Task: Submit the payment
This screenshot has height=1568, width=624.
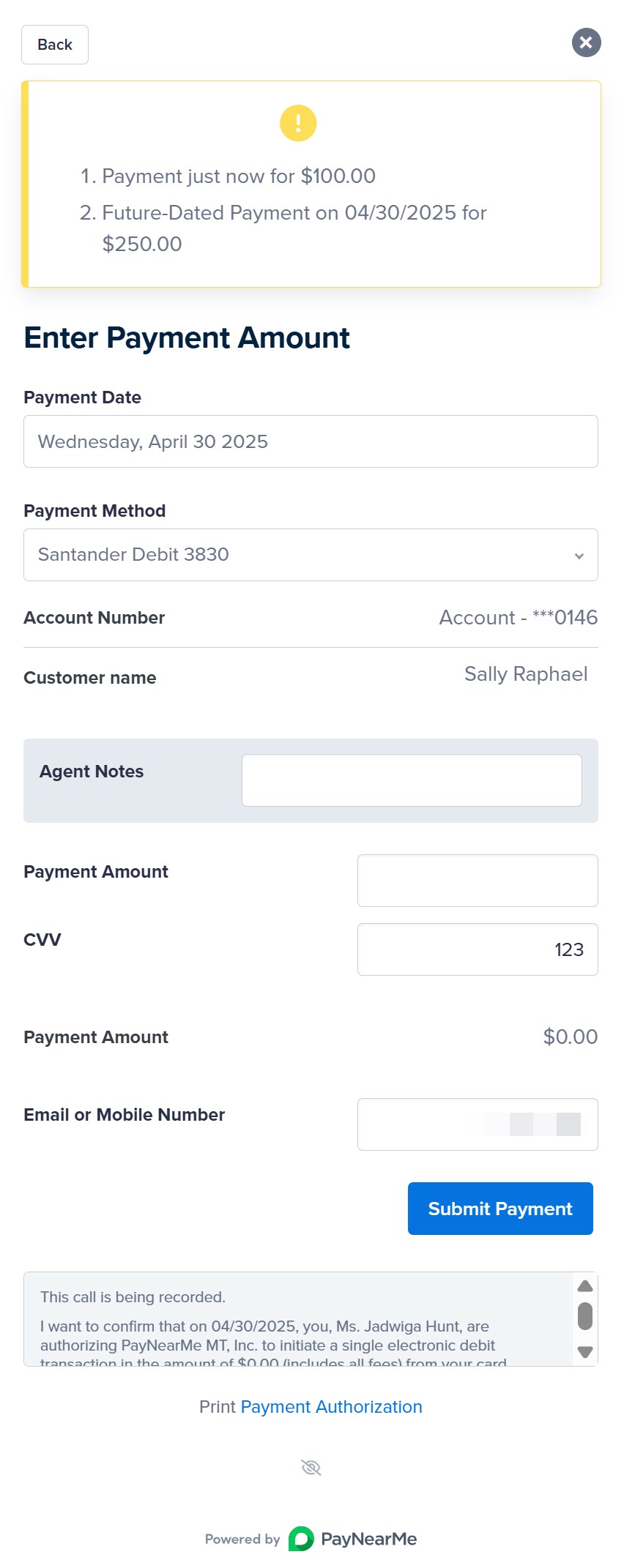Action: (x=500, y=1209)
